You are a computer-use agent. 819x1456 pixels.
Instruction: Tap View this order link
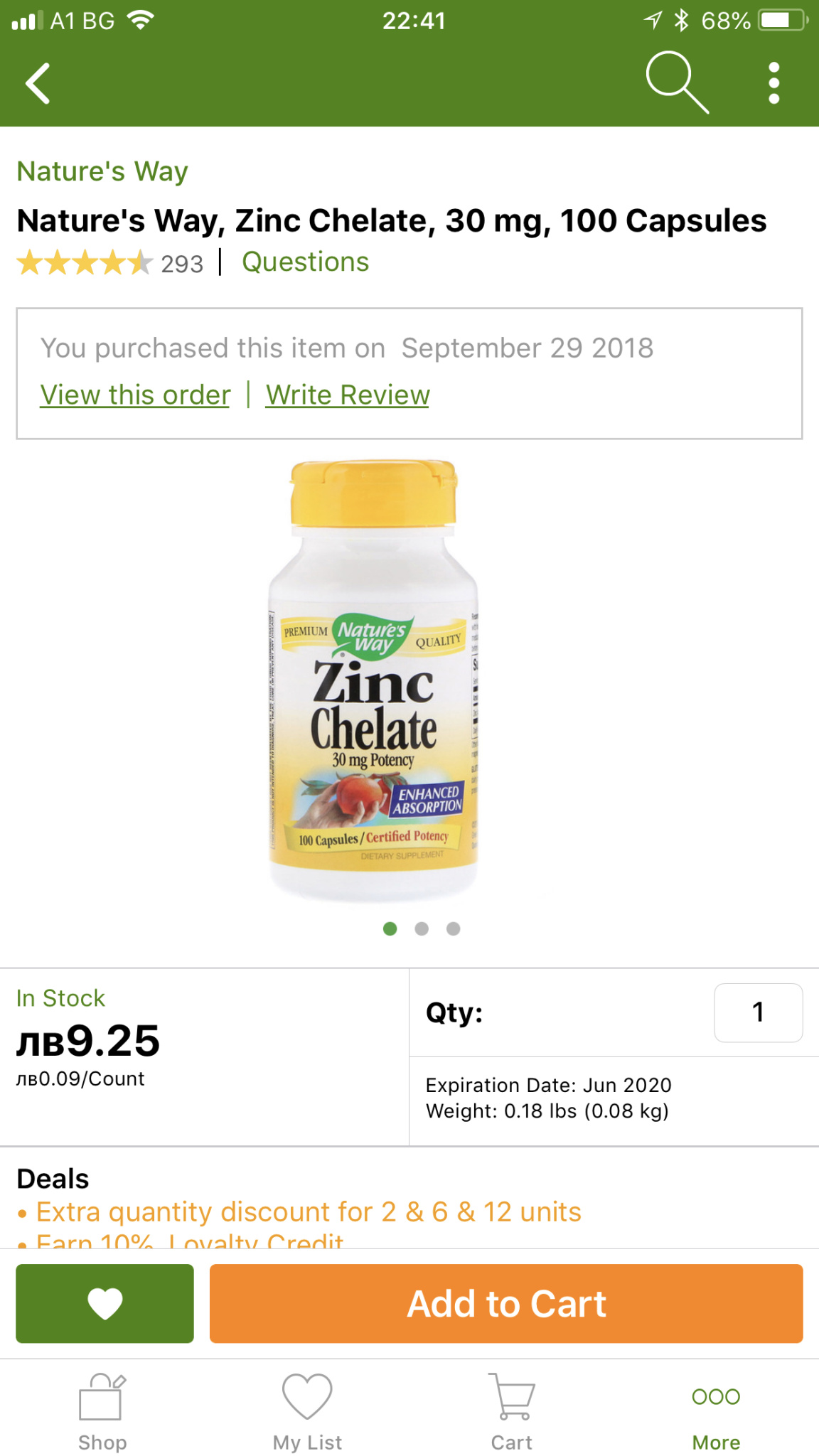[135, 395]
